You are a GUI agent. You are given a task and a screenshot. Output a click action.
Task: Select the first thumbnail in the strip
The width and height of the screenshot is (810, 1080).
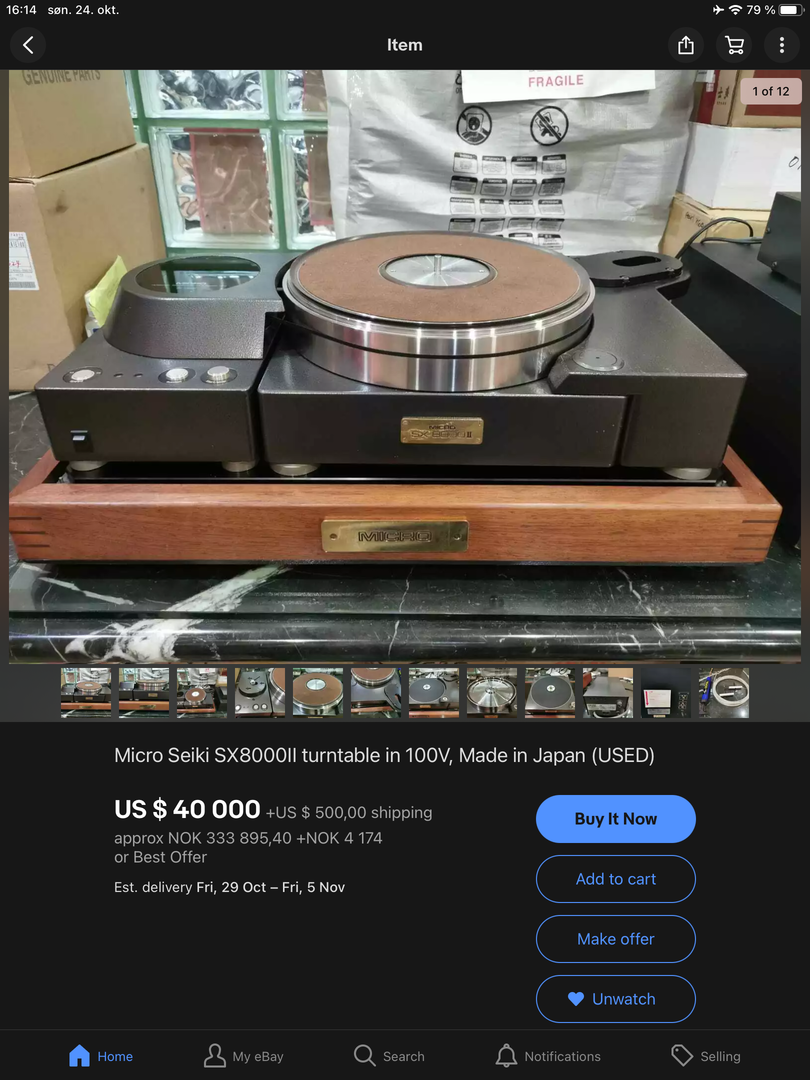[86, 693]
